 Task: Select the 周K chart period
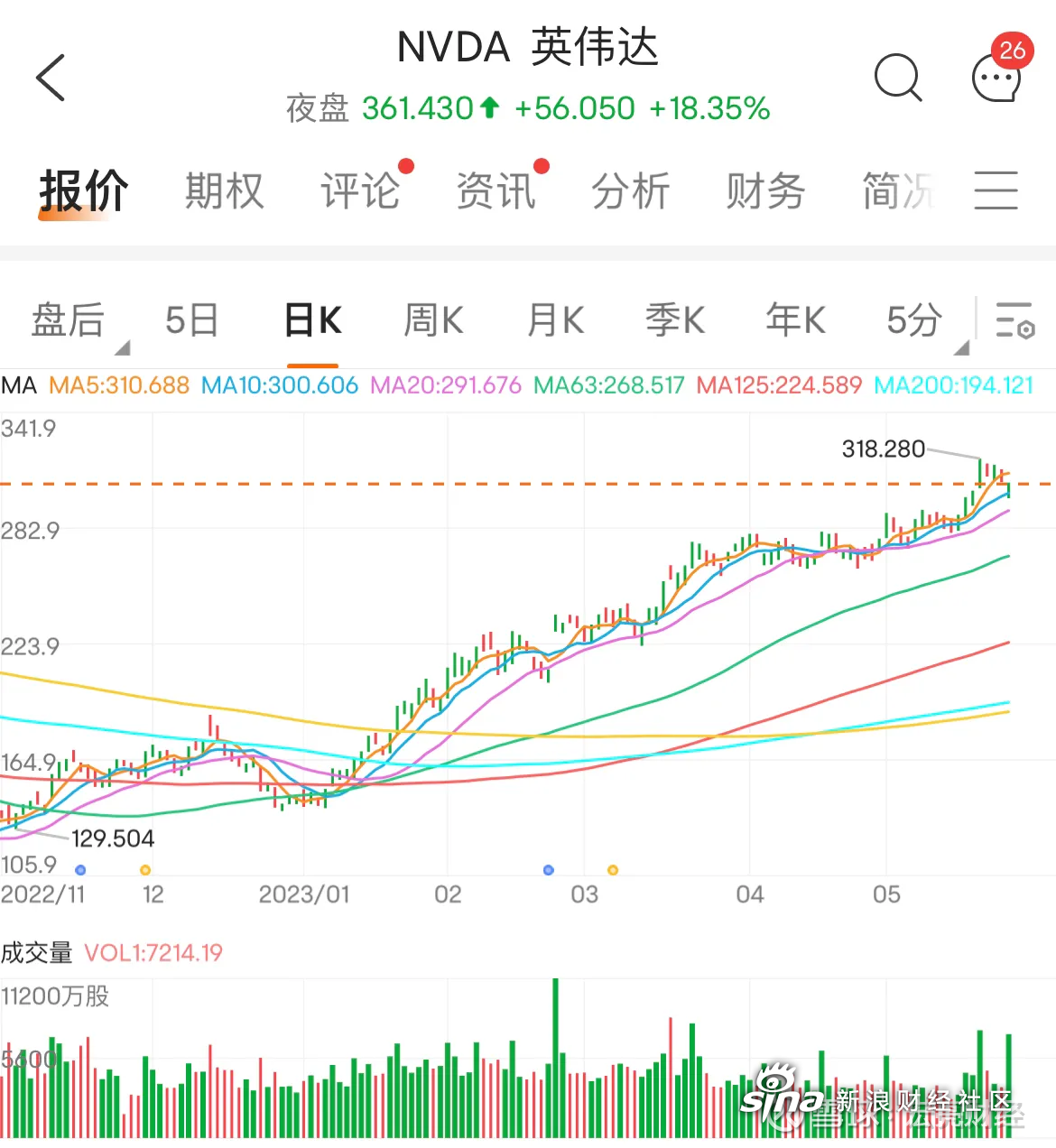tap(433, 320)
